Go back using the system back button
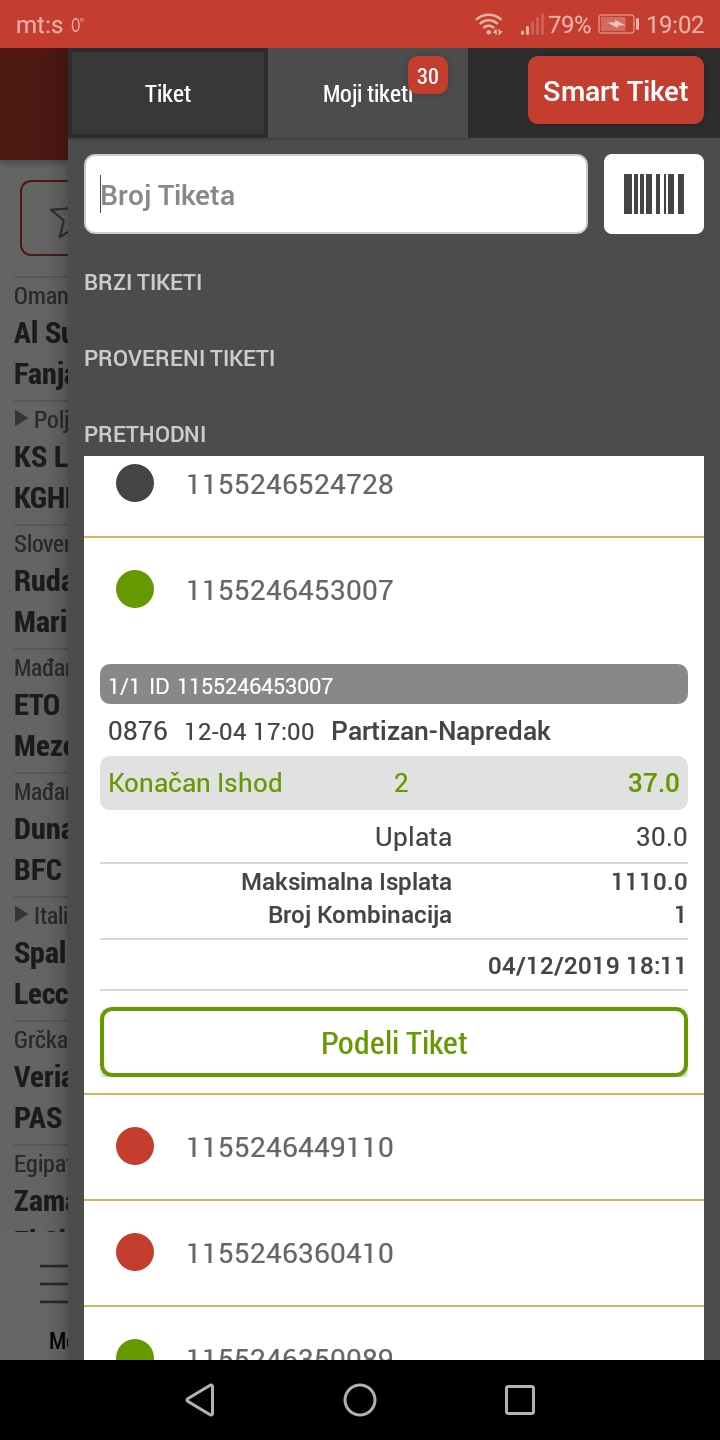 [200, 1400]
